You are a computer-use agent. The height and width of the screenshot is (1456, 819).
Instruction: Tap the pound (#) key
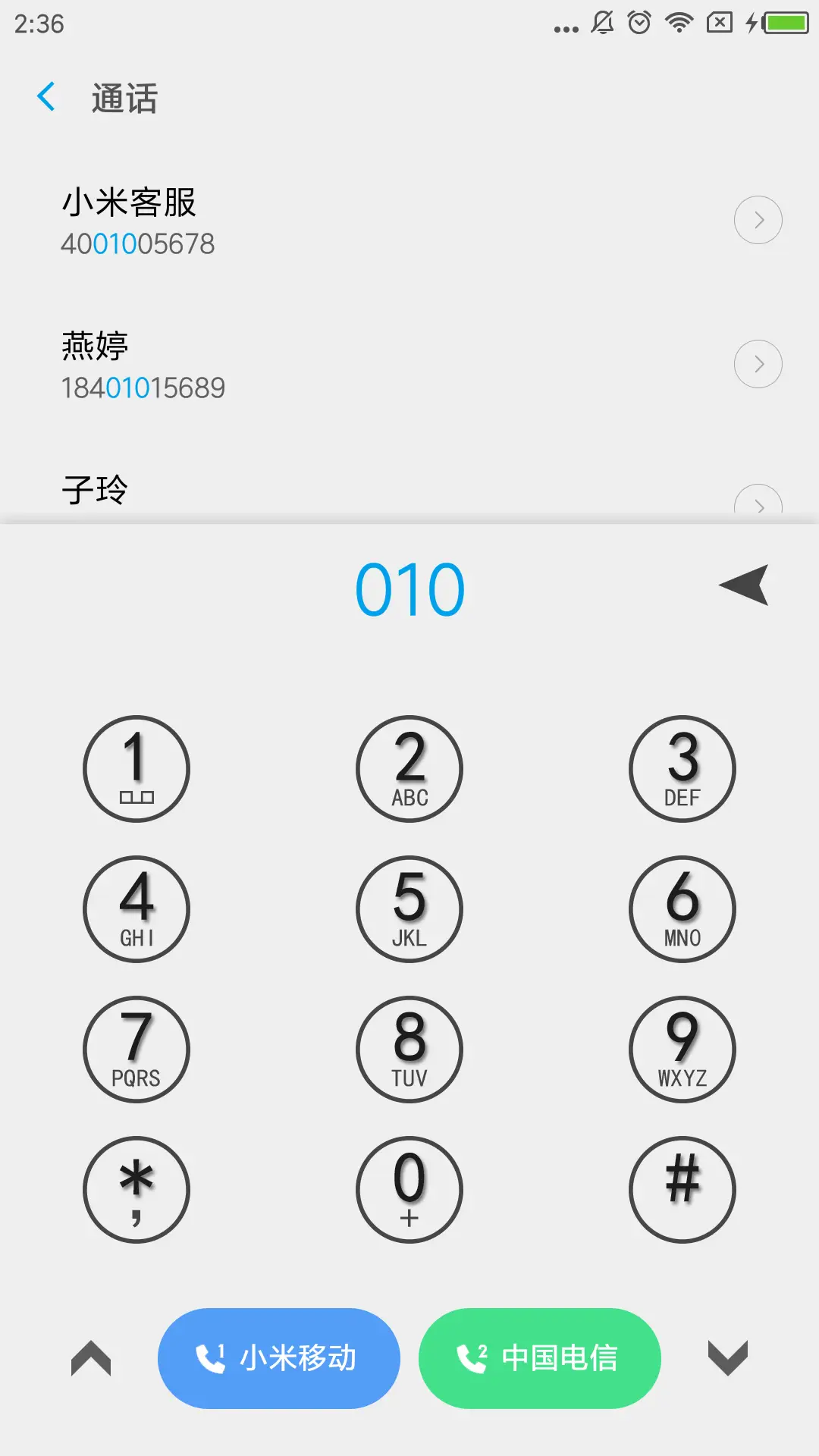click(681, 1191)
